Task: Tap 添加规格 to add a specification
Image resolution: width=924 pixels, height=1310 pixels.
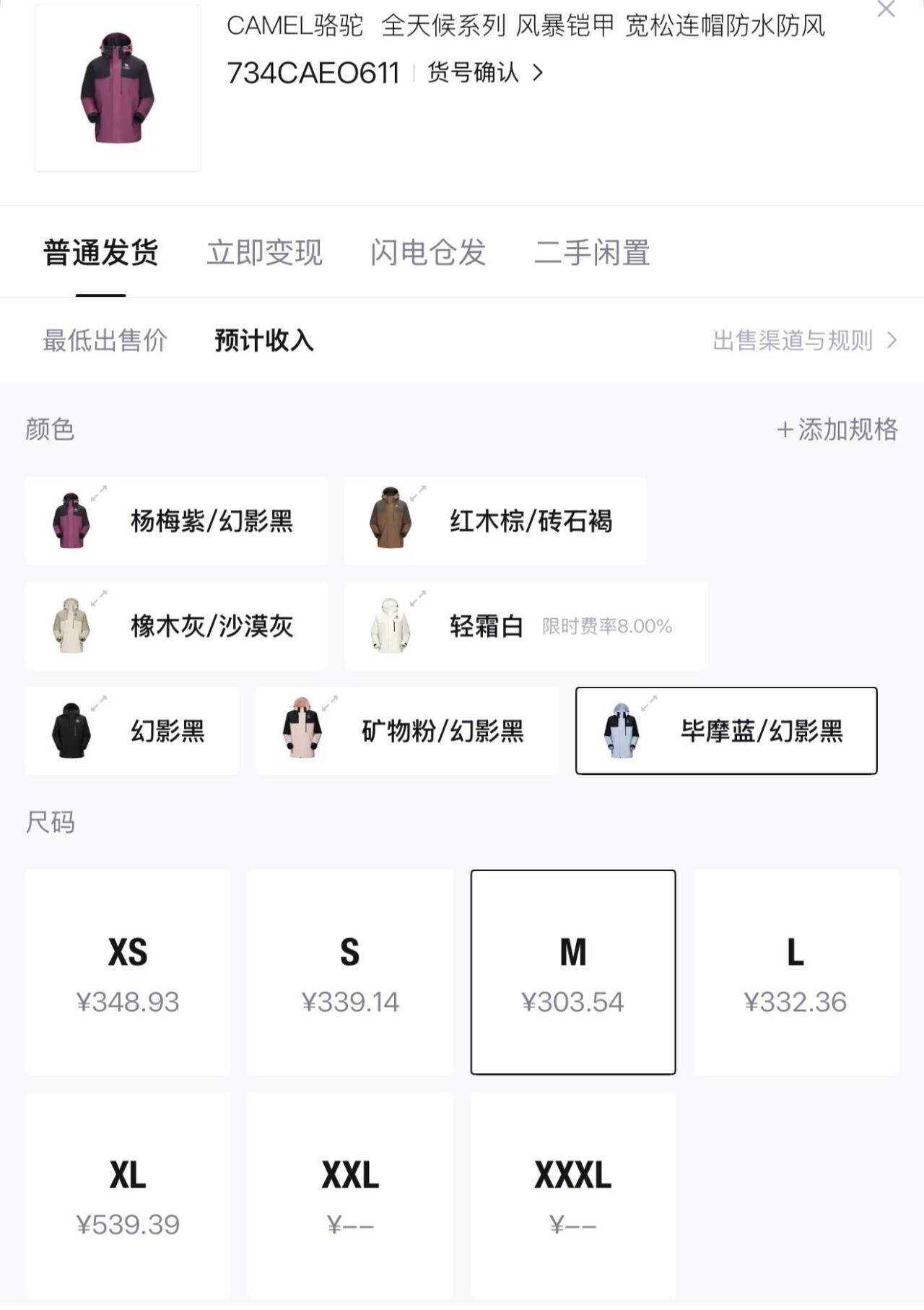Action: pos(837,430)
